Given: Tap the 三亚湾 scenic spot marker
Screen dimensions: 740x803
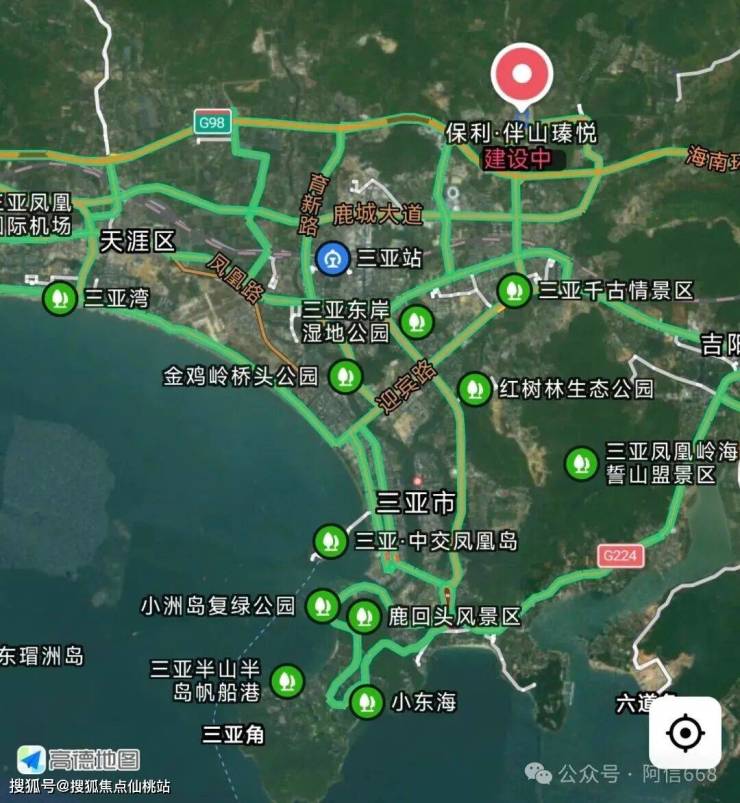Looking at the screenshot, I should (60, 297).
